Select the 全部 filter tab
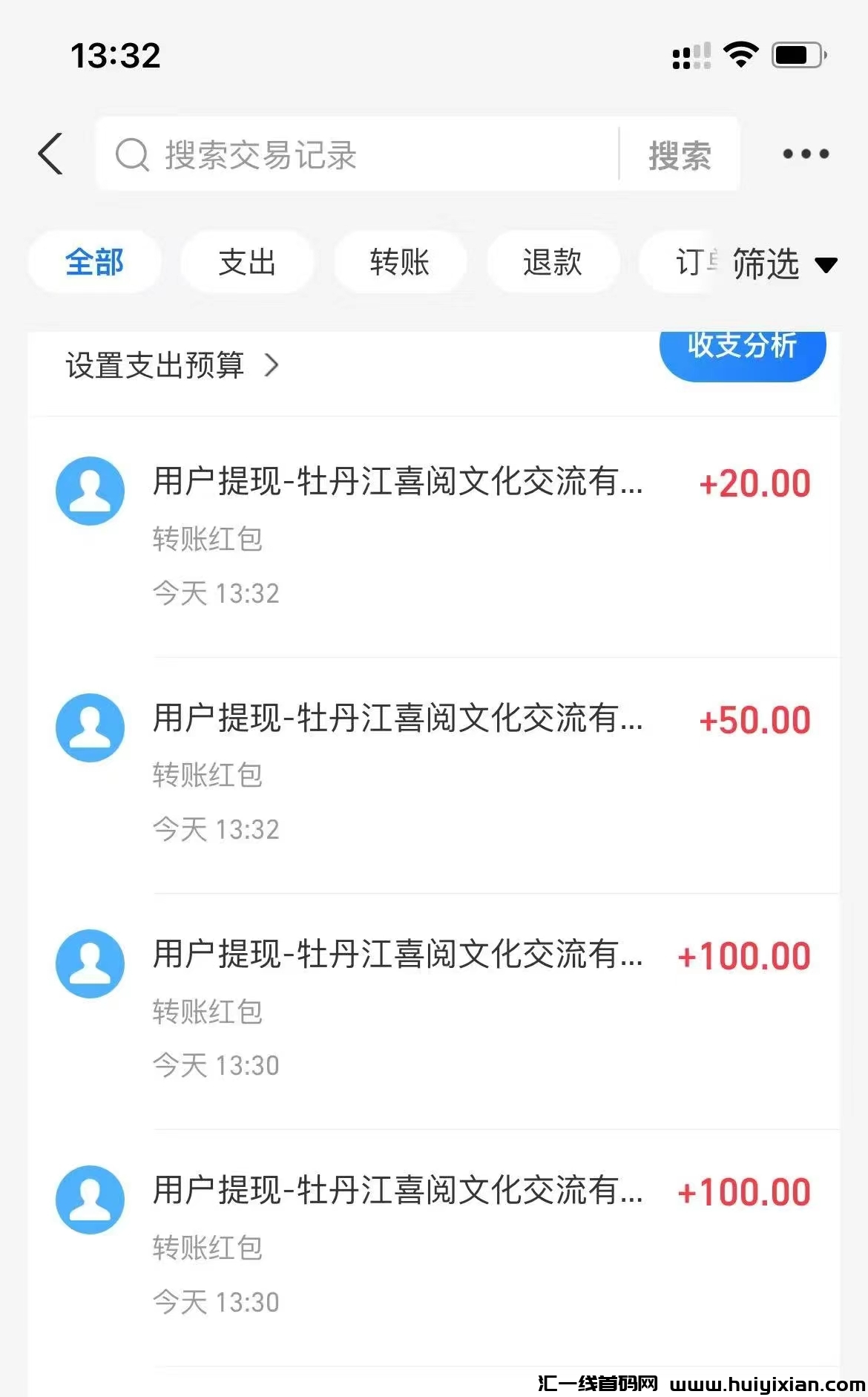Viewport: 868px width, 1397px height. click(x=94, y=262)
